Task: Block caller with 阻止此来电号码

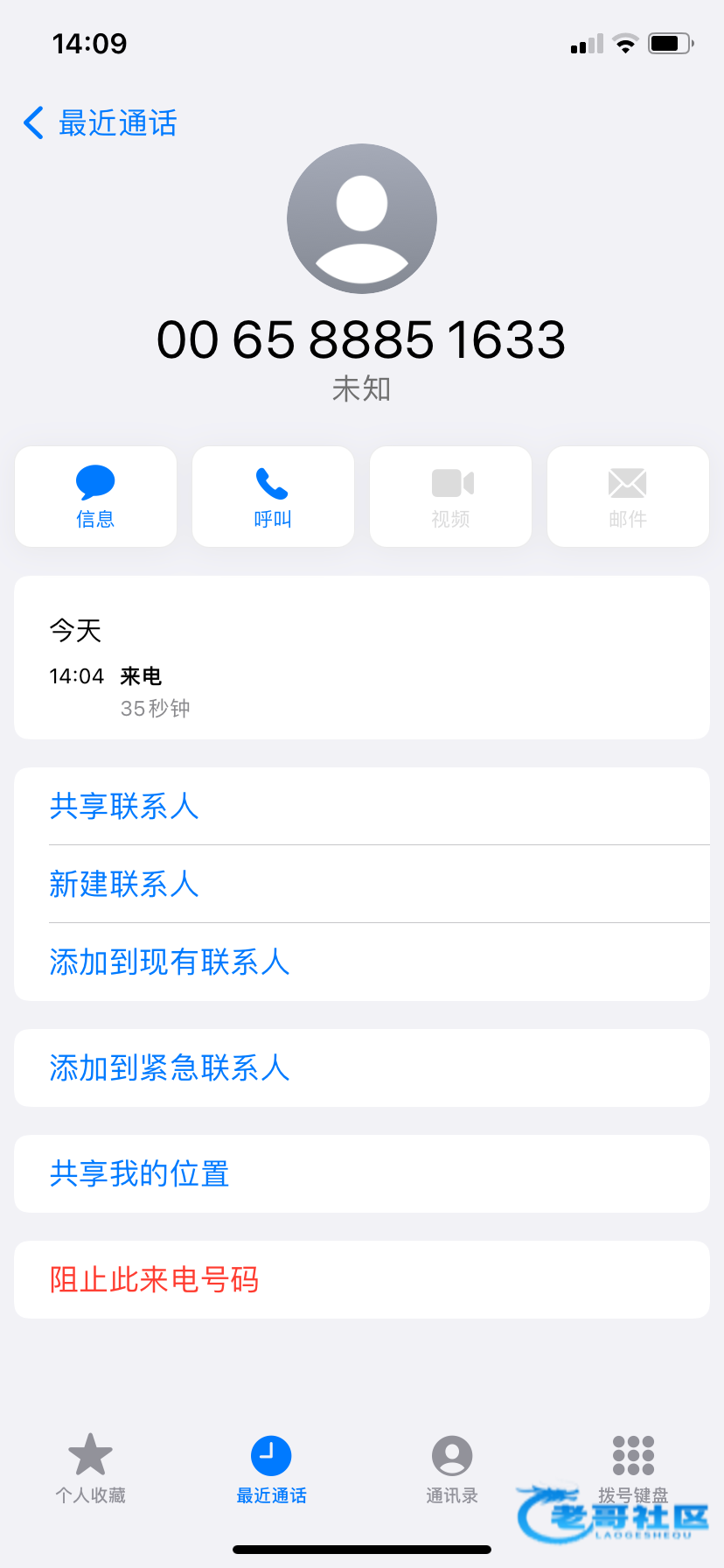Action: pos(362,1279)
